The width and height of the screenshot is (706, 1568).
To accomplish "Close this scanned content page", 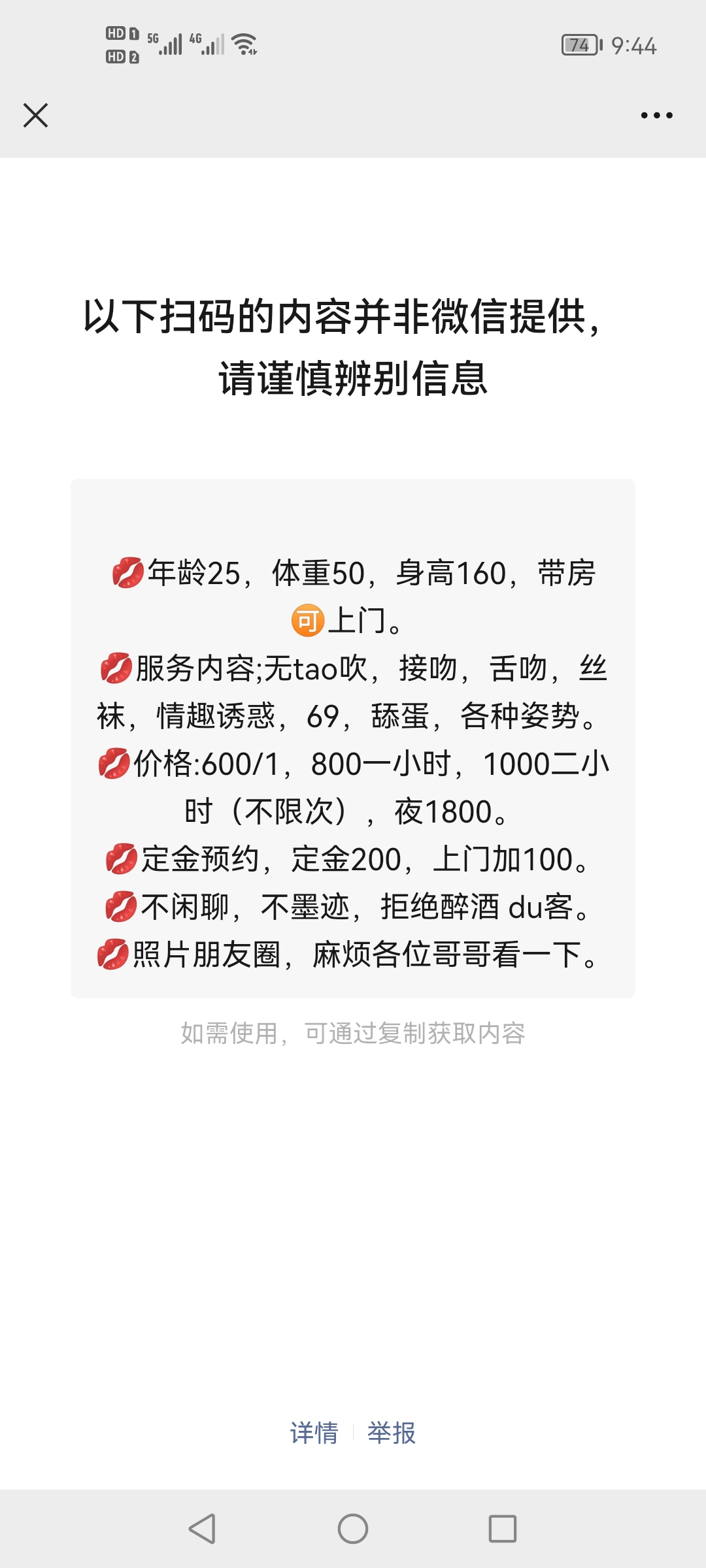I will click(x=35, y=115).
